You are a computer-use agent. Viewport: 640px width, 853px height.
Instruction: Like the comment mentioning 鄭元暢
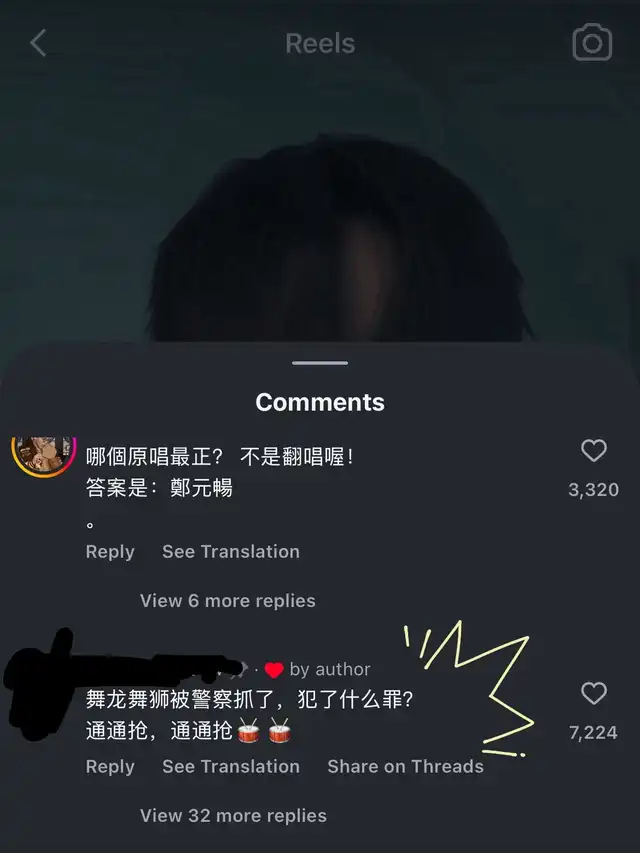(x=594, y=451)
